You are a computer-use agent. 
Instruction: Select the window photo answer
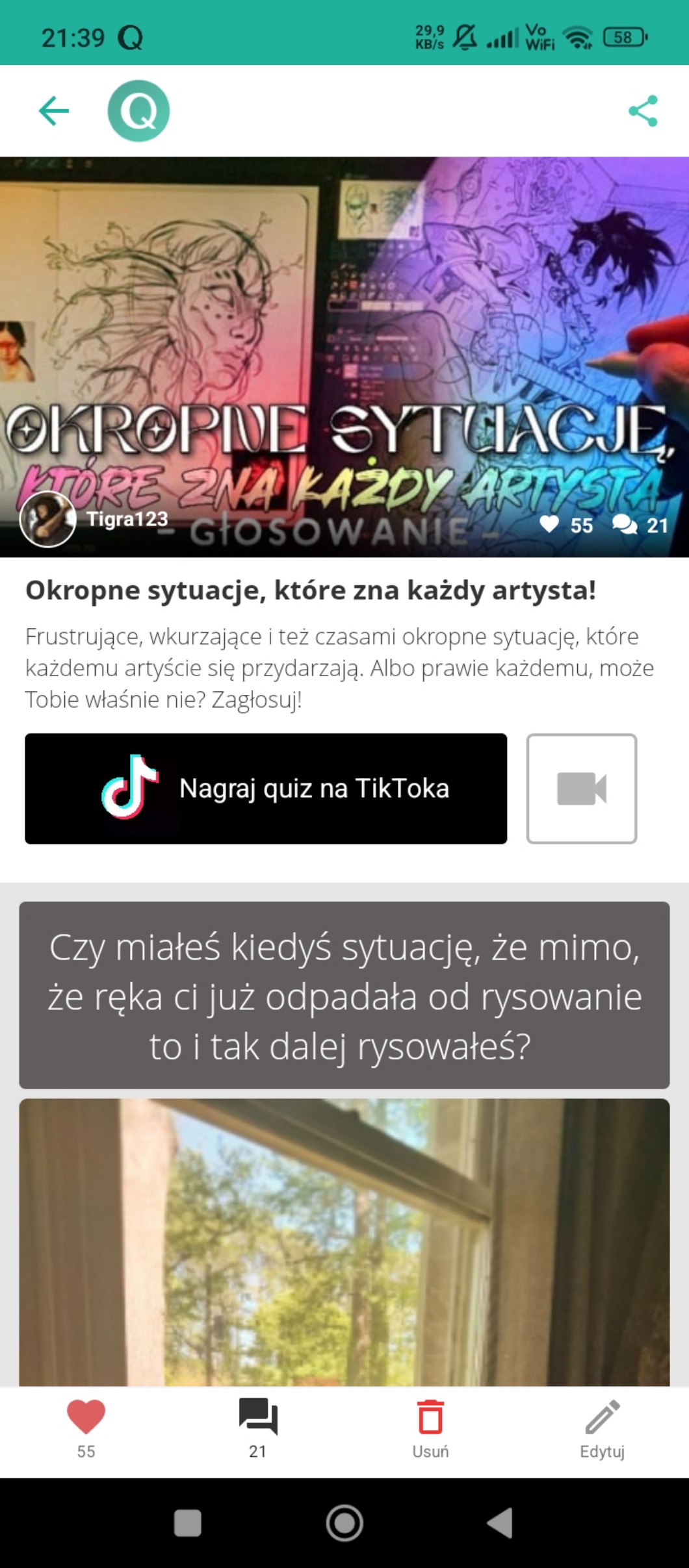point(344,1241)
